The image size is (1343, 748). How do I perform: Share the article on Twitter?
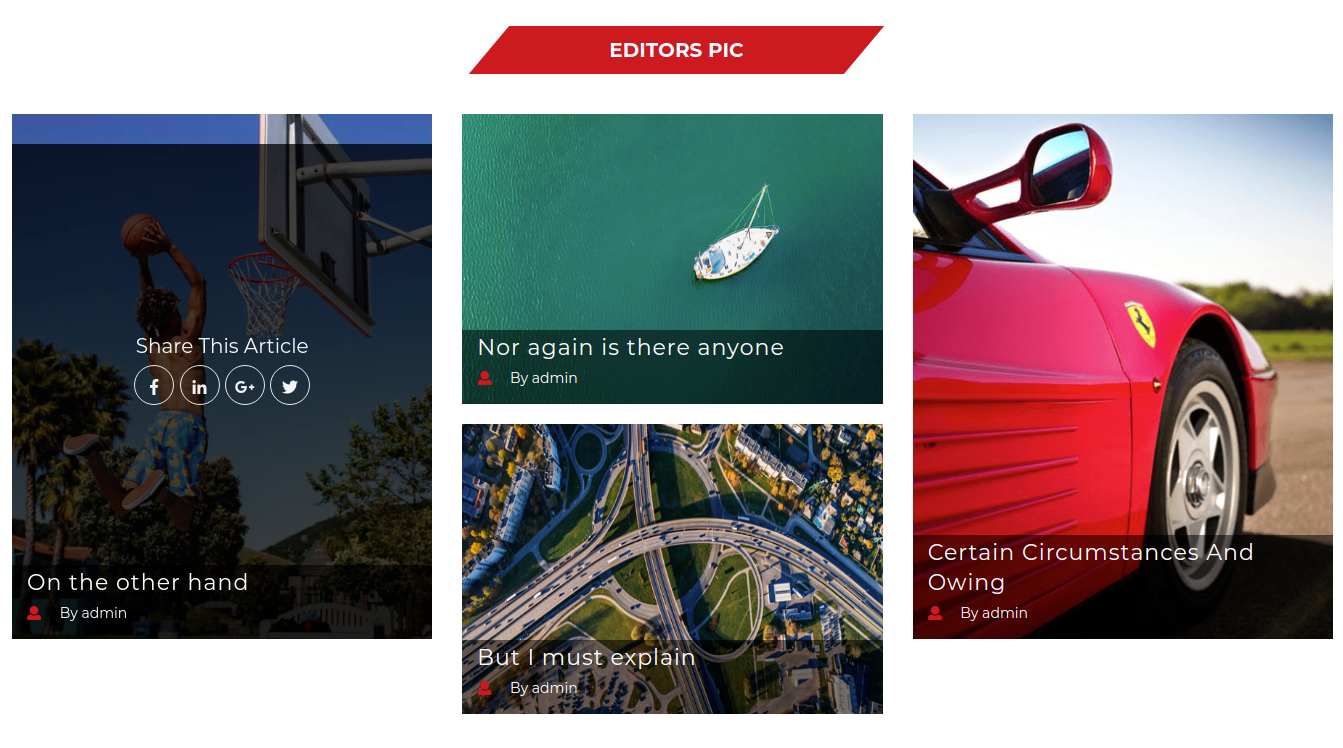[290, 386]
